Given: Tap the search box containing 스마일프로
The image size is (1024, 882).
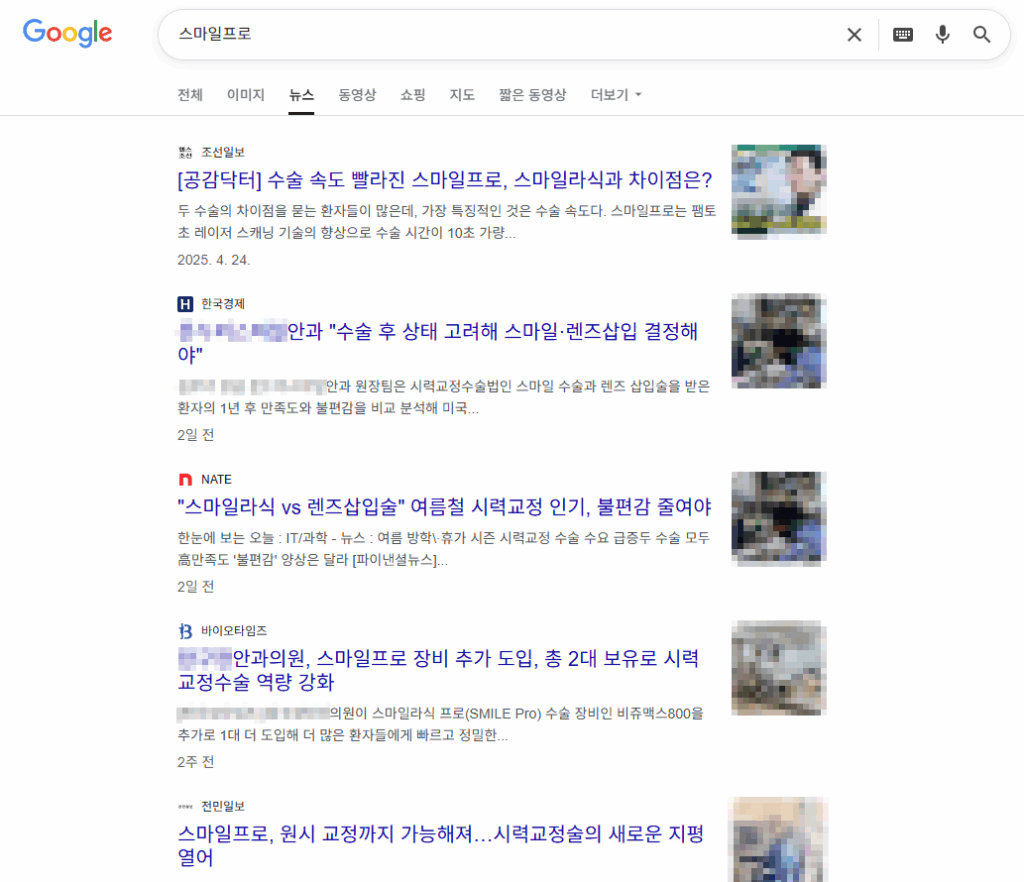Looking at the screenshot, I should 500,35.
